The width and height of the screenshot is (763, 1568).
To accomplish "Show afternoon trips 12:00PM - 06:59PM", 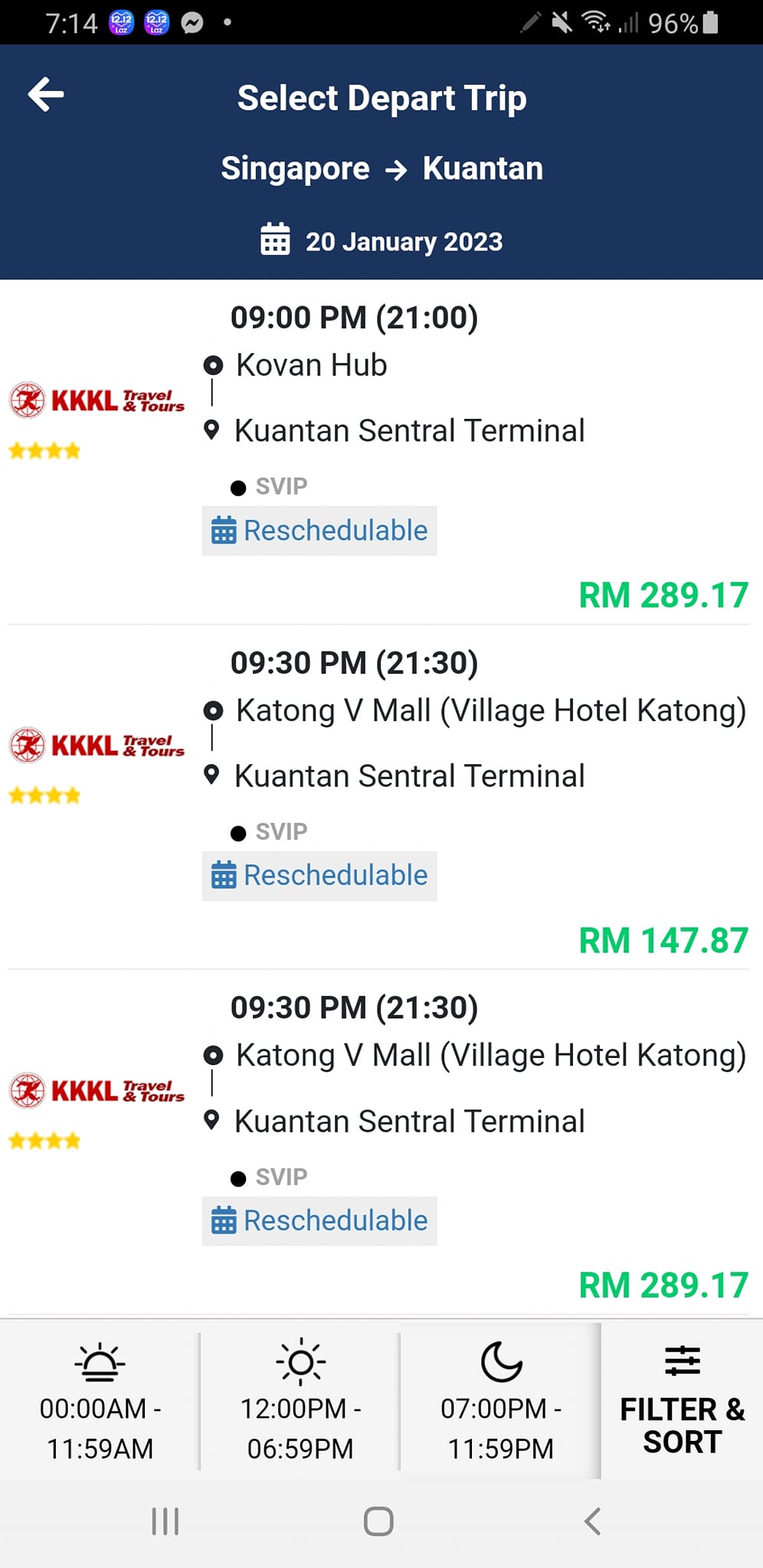I will [x=300, y=1400].
